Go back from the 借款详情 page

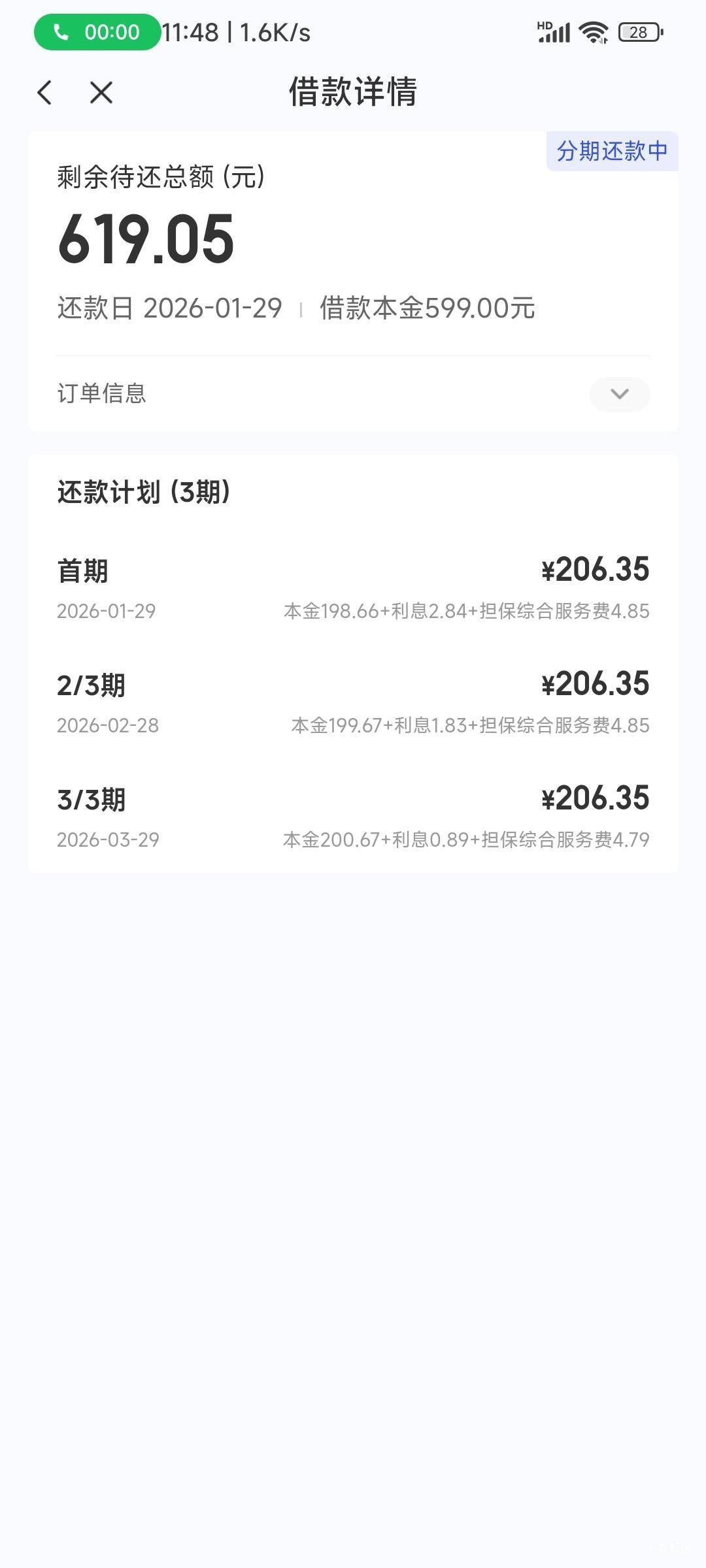coord(44,93)
